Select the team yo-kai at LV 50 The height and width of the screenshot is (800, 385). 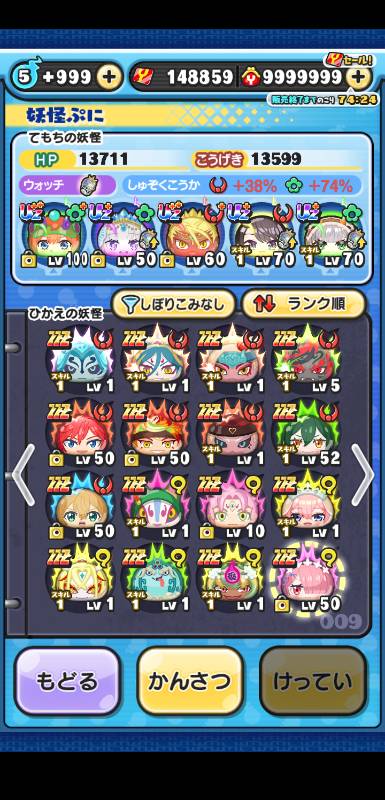click(123, 235)
